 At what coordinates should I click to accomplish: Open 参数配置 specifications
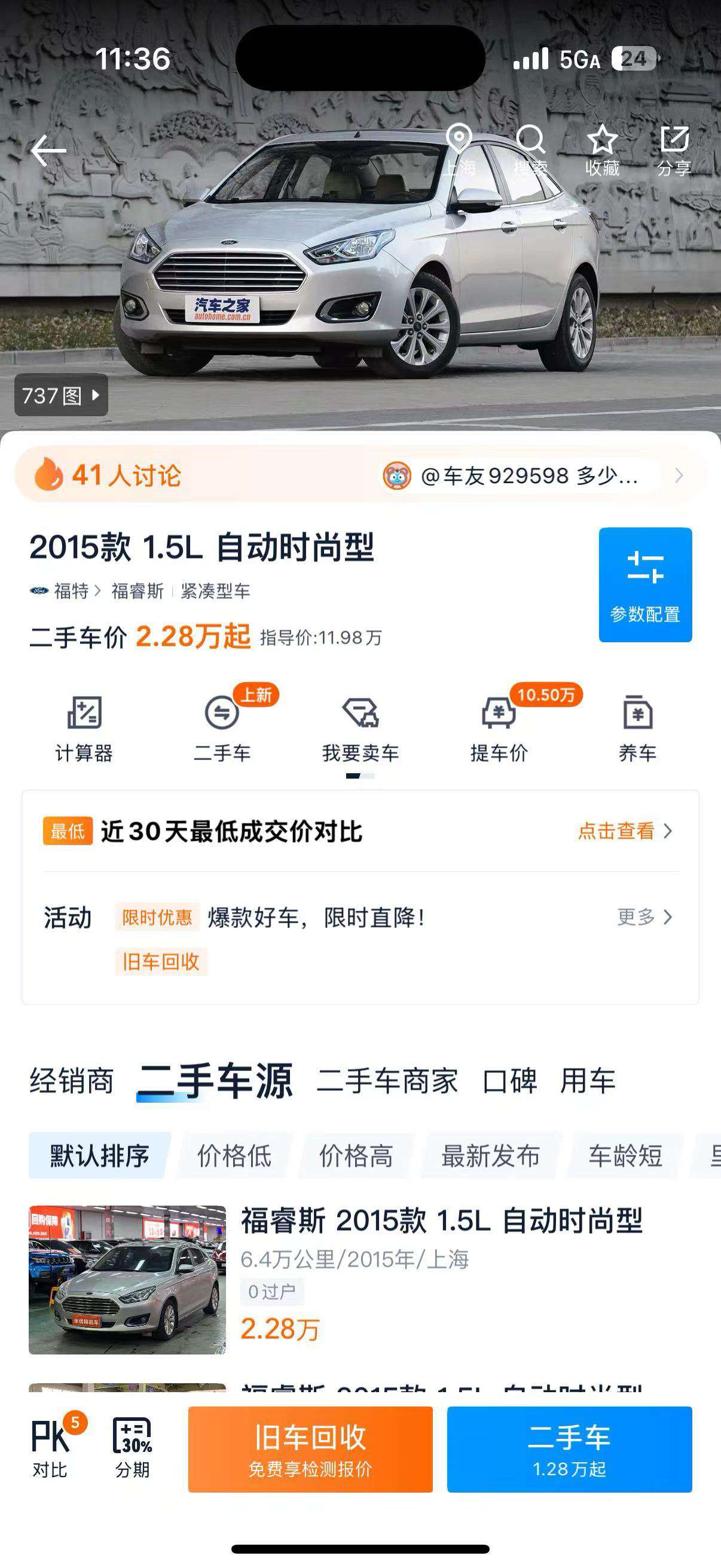[645, 584]
